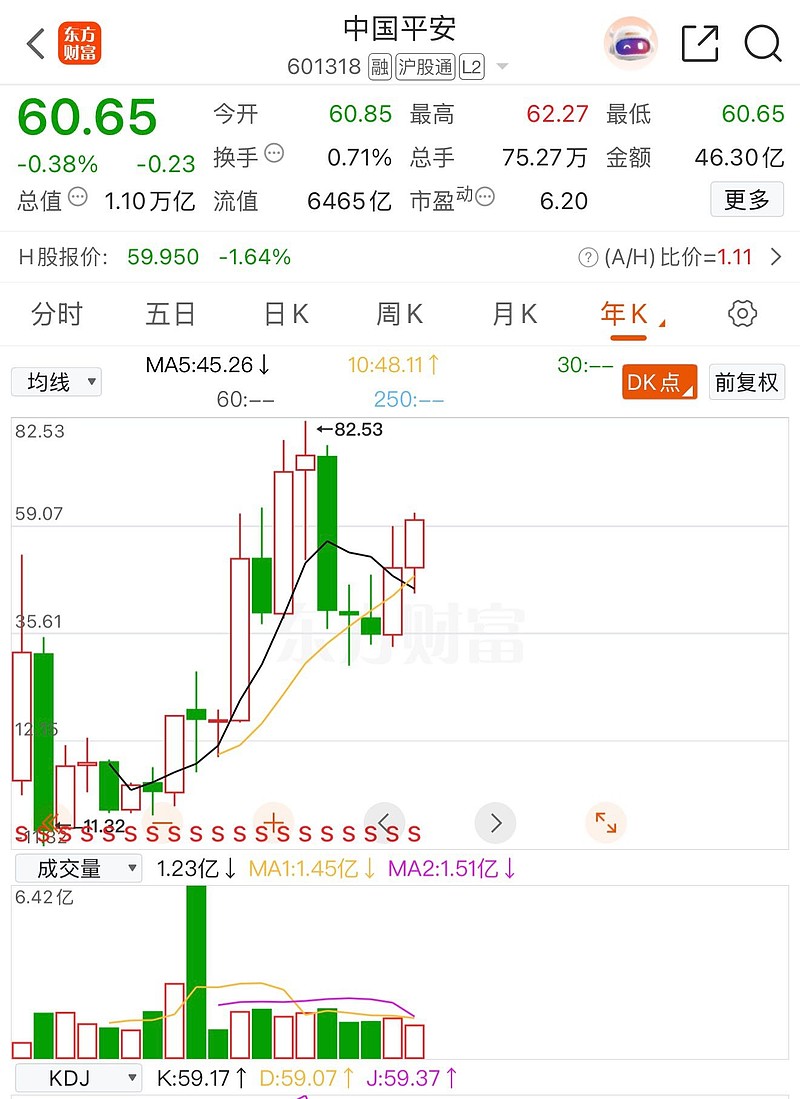Screen dimensions: 800x1099
Task: Open search with the magnifier icon
Action: pyautogui.click(x=763, y=44)
